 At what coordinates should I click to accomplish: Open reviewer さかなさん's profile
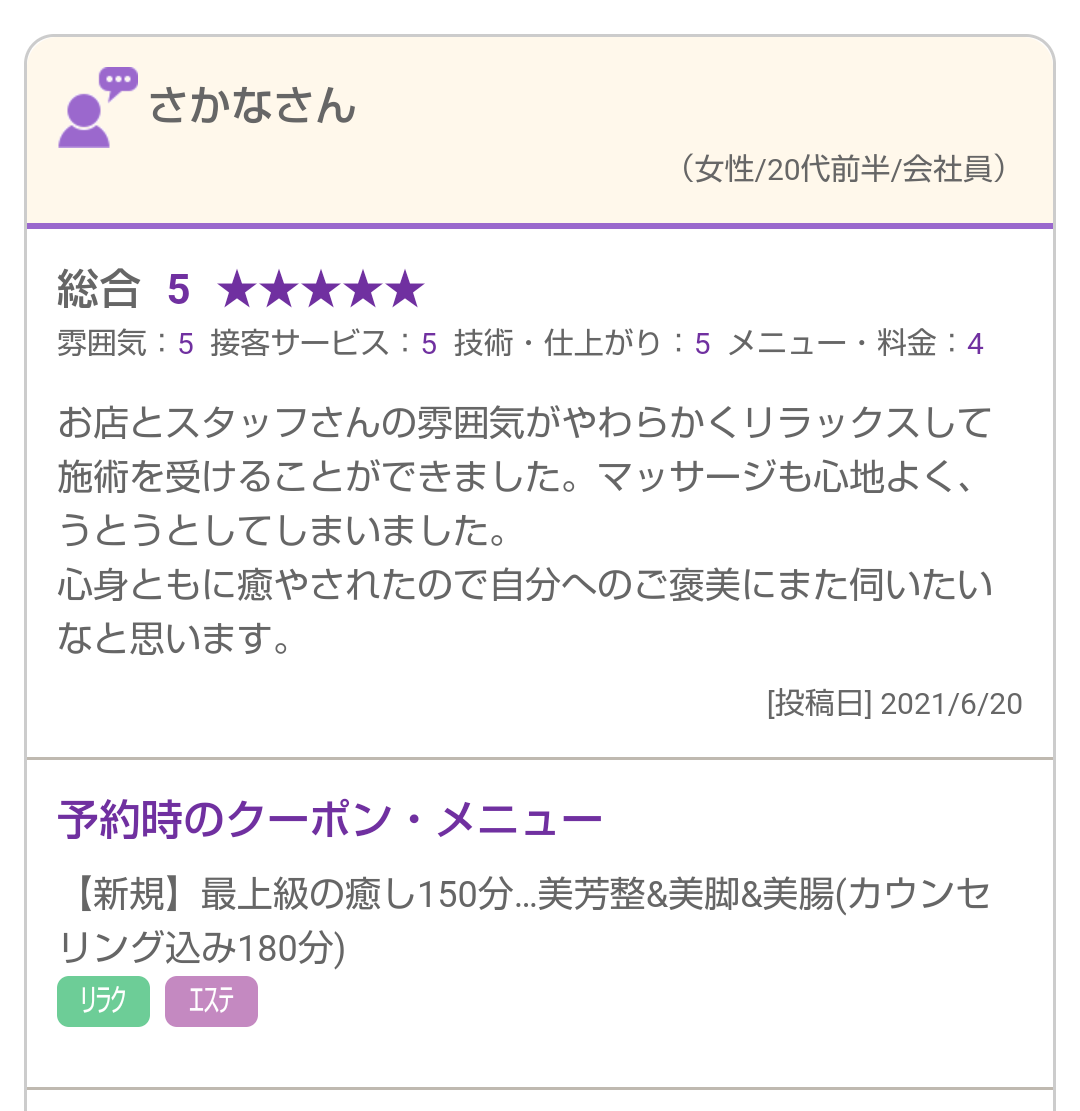pos(252,106)
